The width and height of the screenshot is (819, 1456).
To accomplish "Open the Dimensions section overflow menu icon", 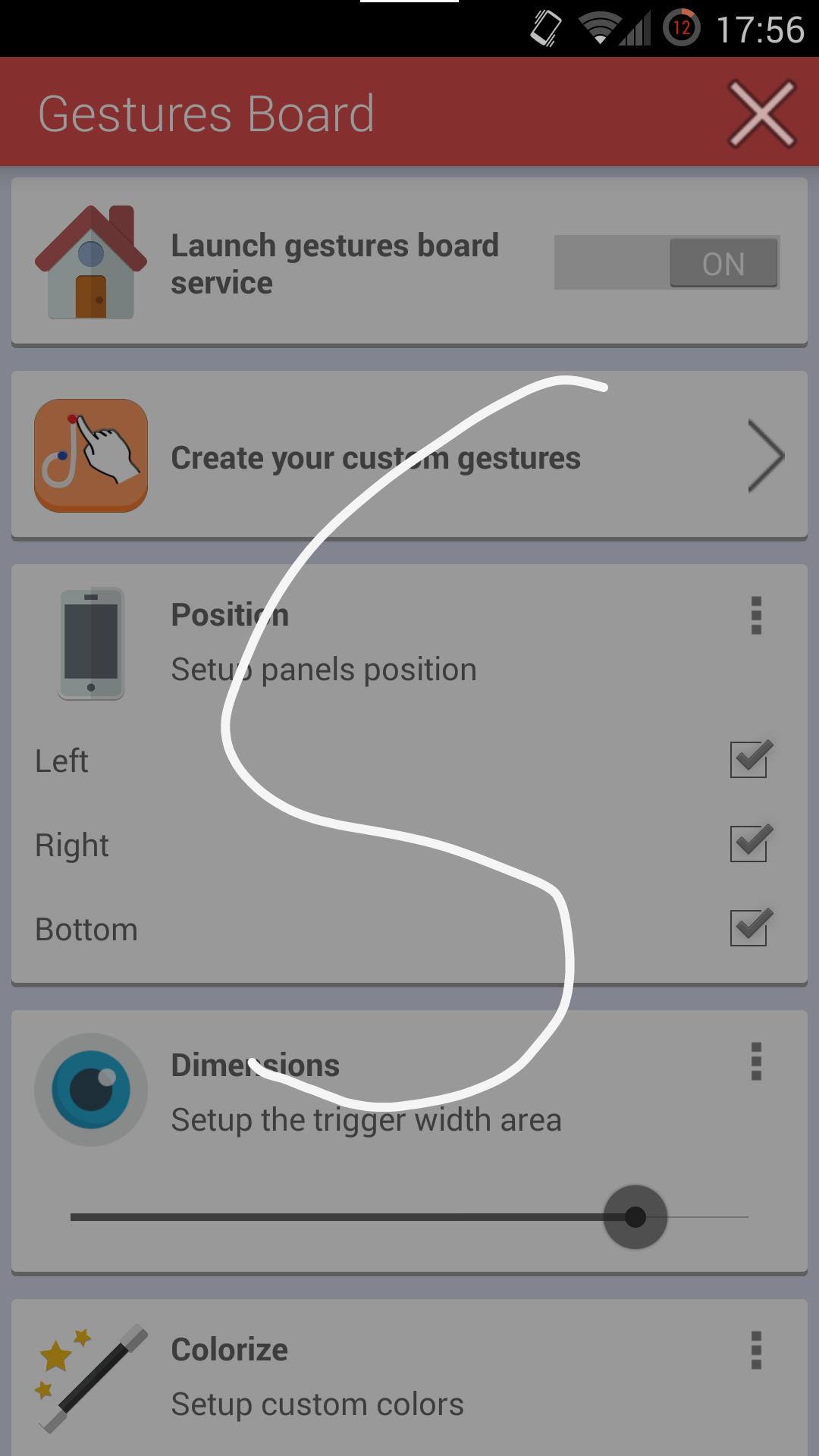I will 756,1062.
